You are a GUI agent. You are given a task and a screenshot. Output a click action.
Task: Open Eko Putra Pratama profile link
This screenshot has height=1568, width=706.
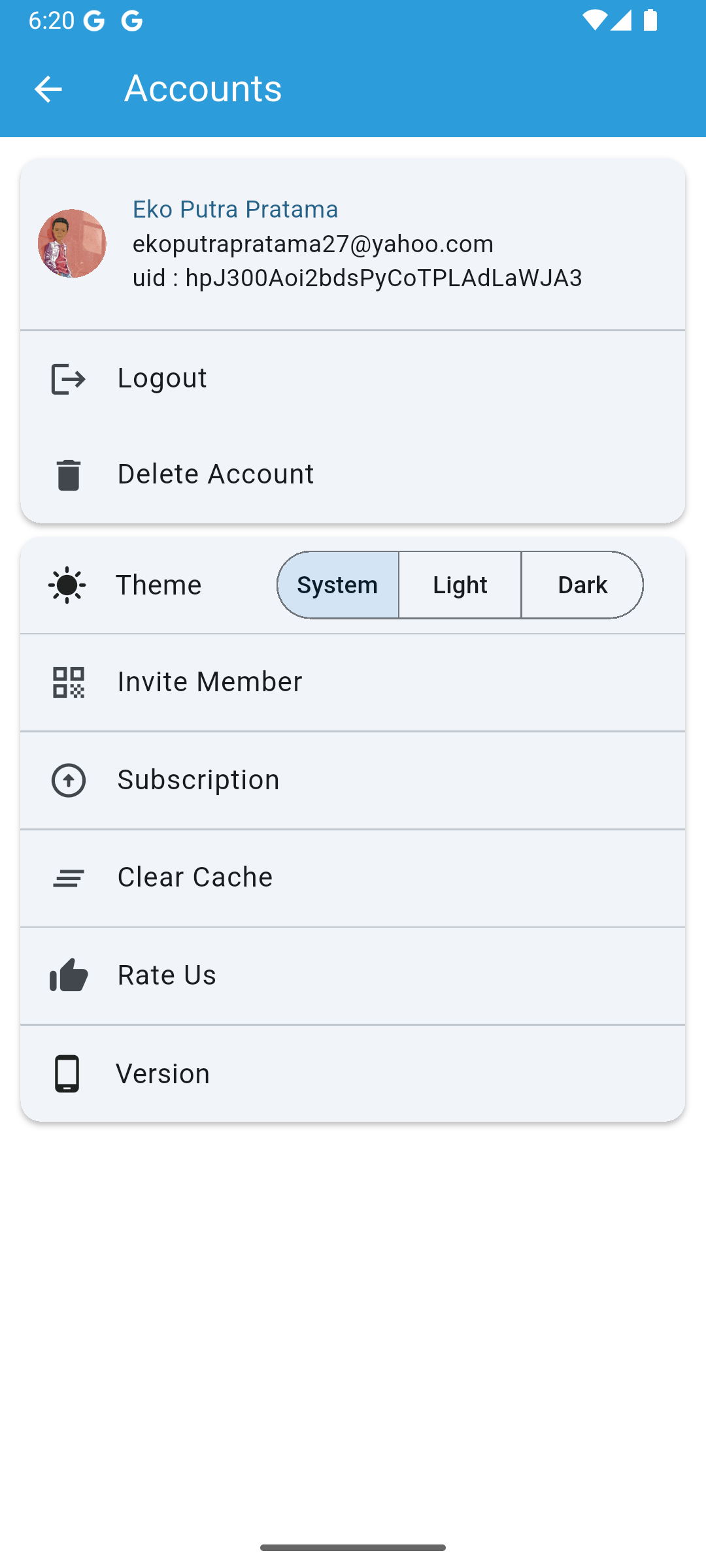click(235, 209)
